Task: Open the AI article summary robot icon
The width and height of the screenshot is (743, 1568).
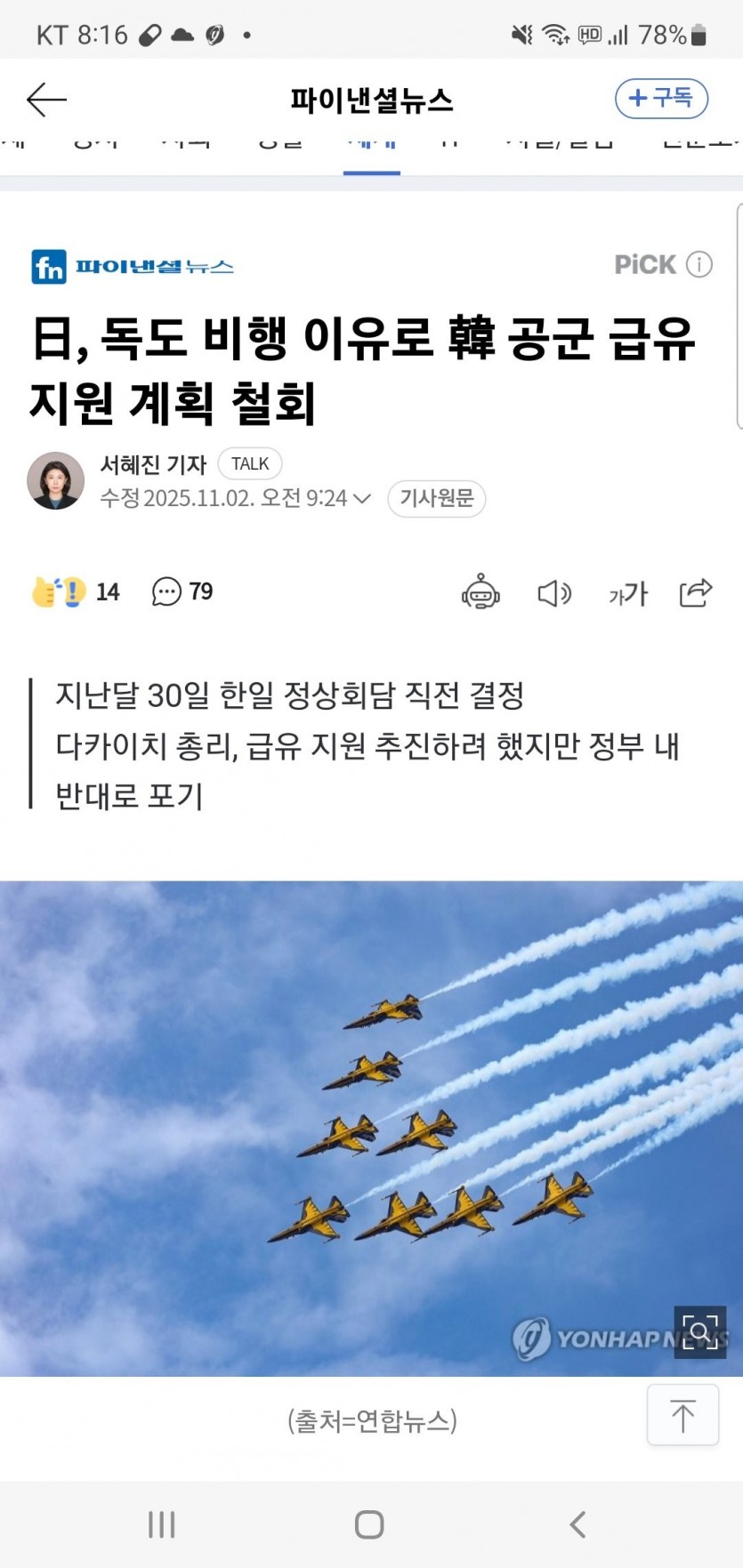Action: click(x=481, y=592)
